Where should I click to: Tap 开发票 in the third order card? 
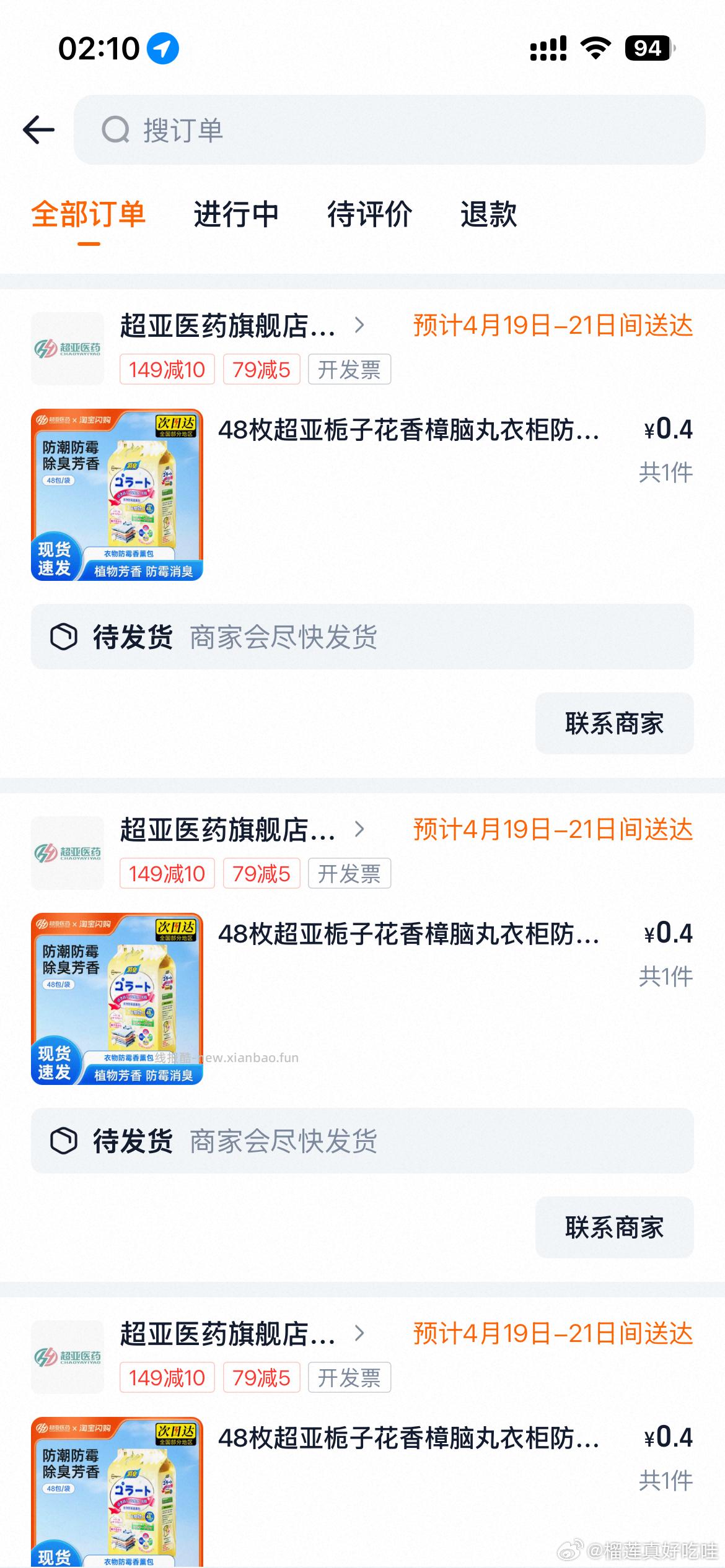[349, 1377]
